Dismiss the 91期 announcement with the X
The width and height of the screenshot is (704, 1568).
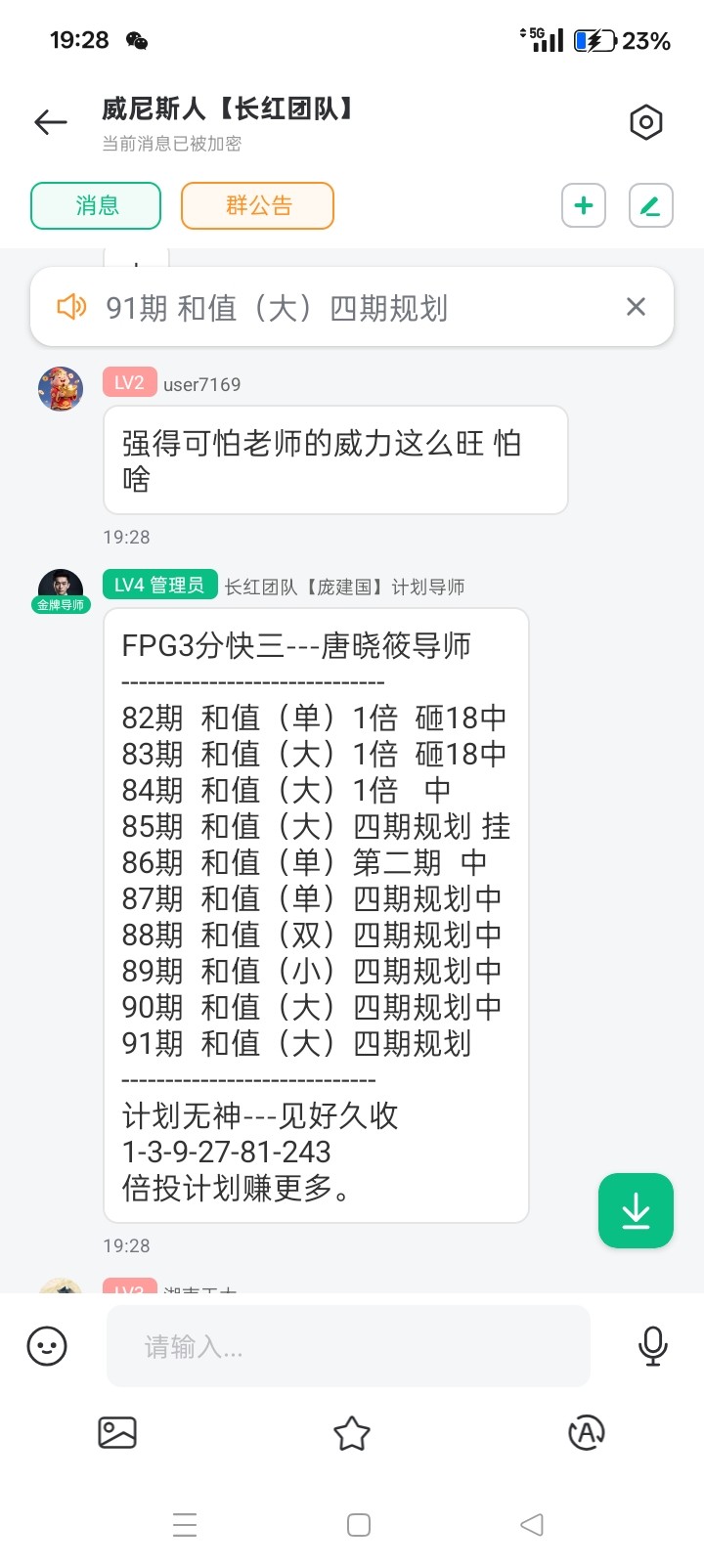(x=636, y=307)
